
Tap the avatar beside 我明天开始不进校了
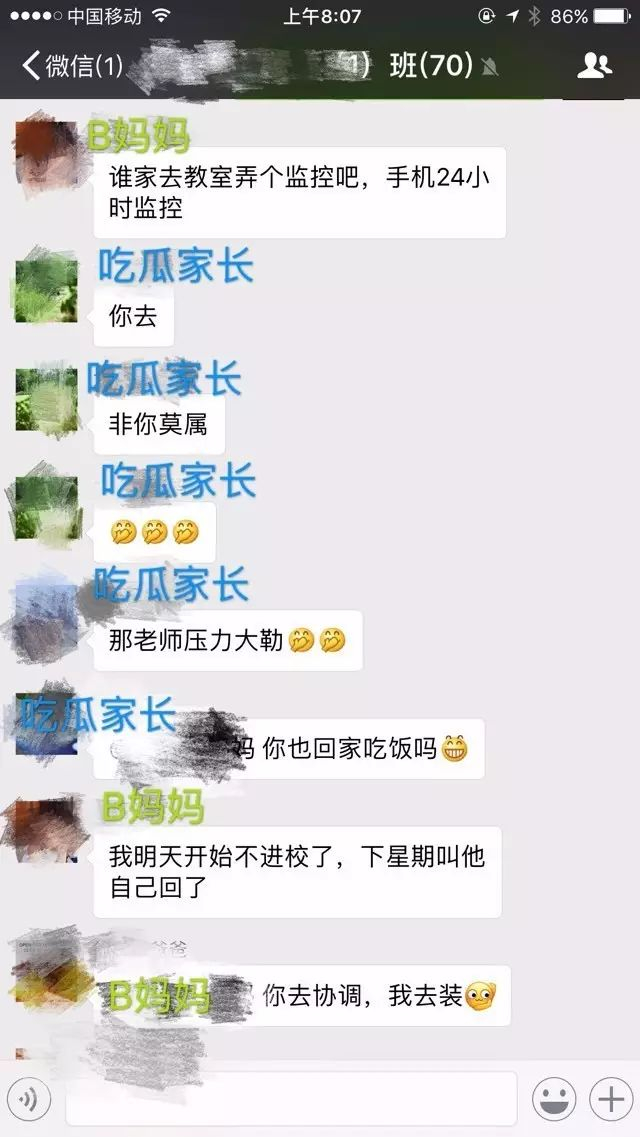(x=46, y=830)
